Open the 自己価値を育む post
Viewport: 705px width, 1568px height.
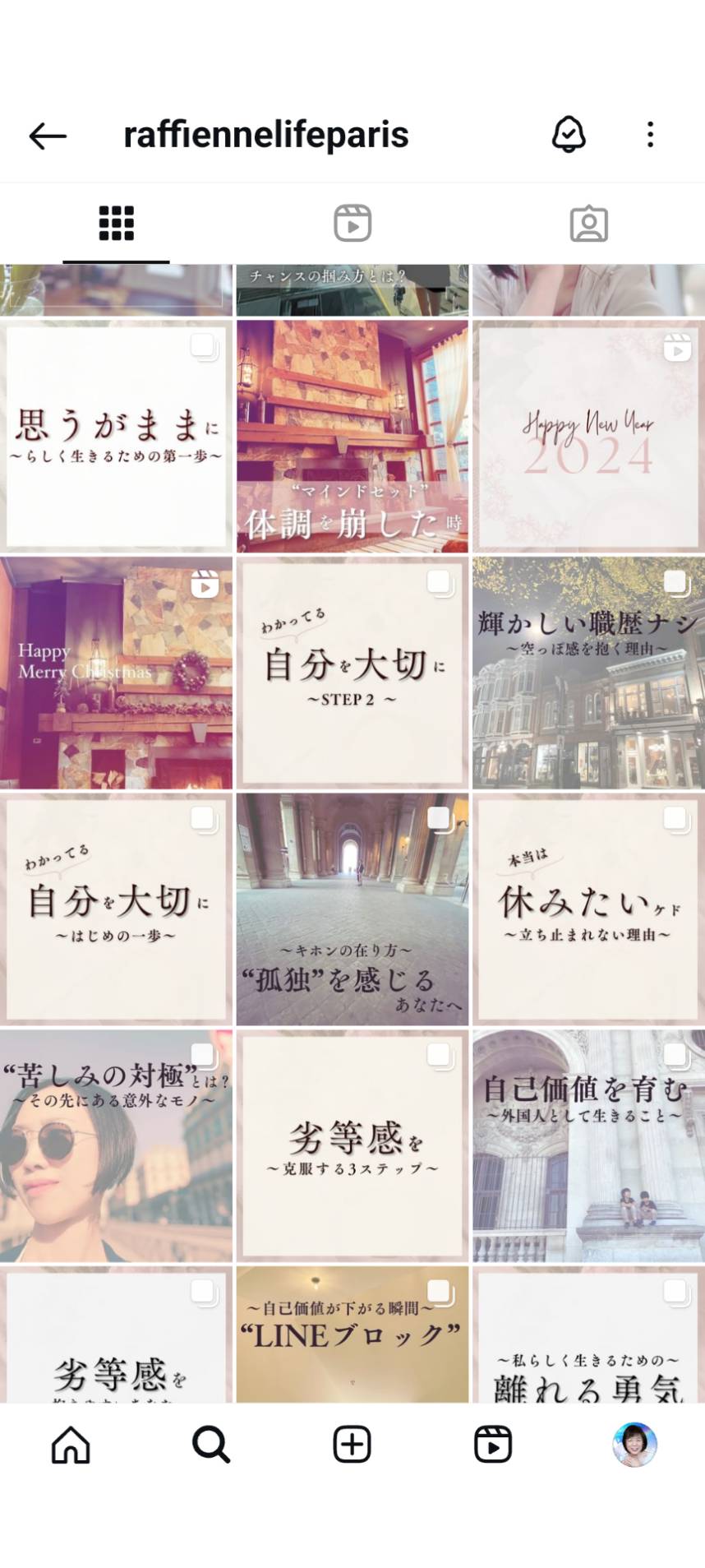[588, 1145]
